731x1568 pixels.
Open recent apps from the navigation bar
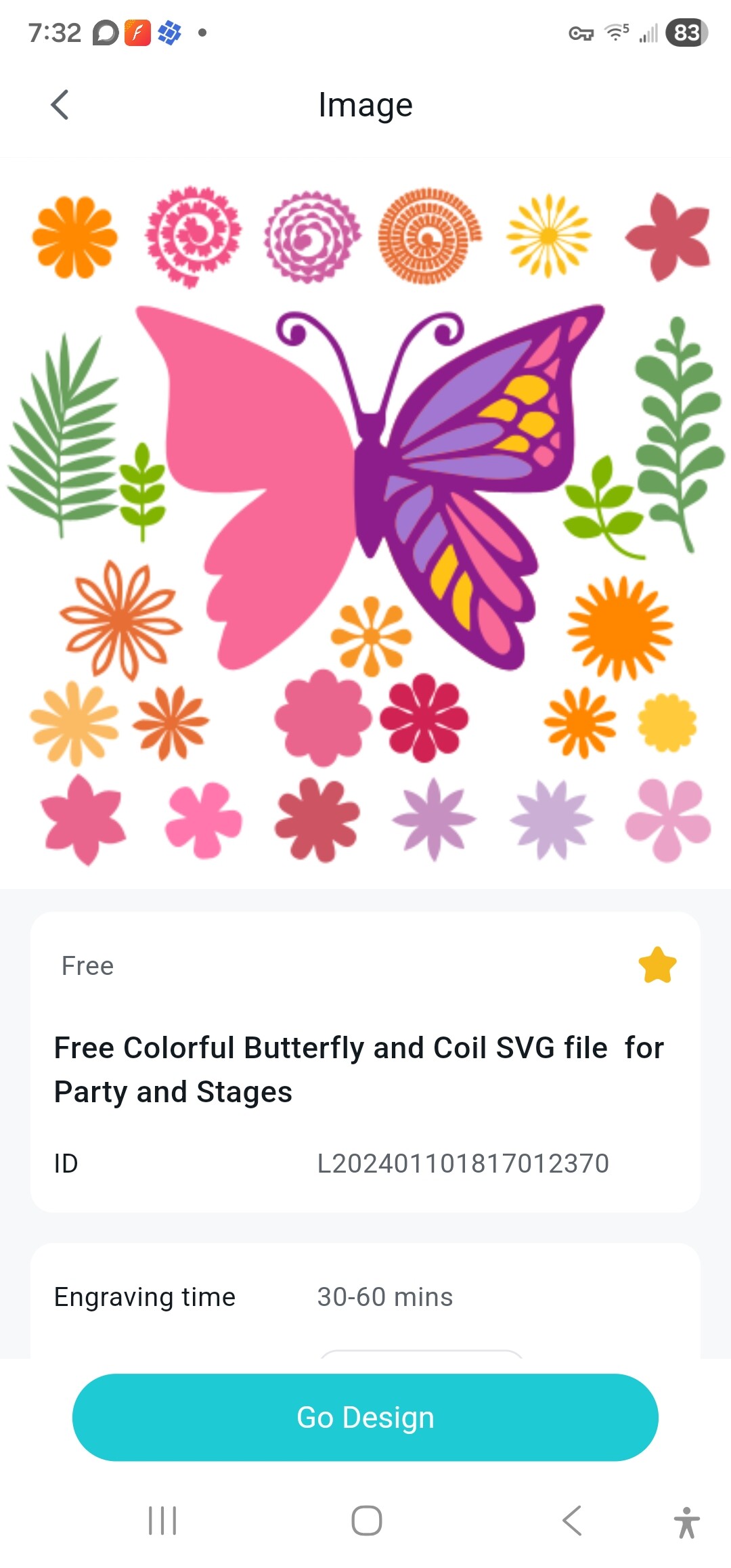[x=162, y=1521]
